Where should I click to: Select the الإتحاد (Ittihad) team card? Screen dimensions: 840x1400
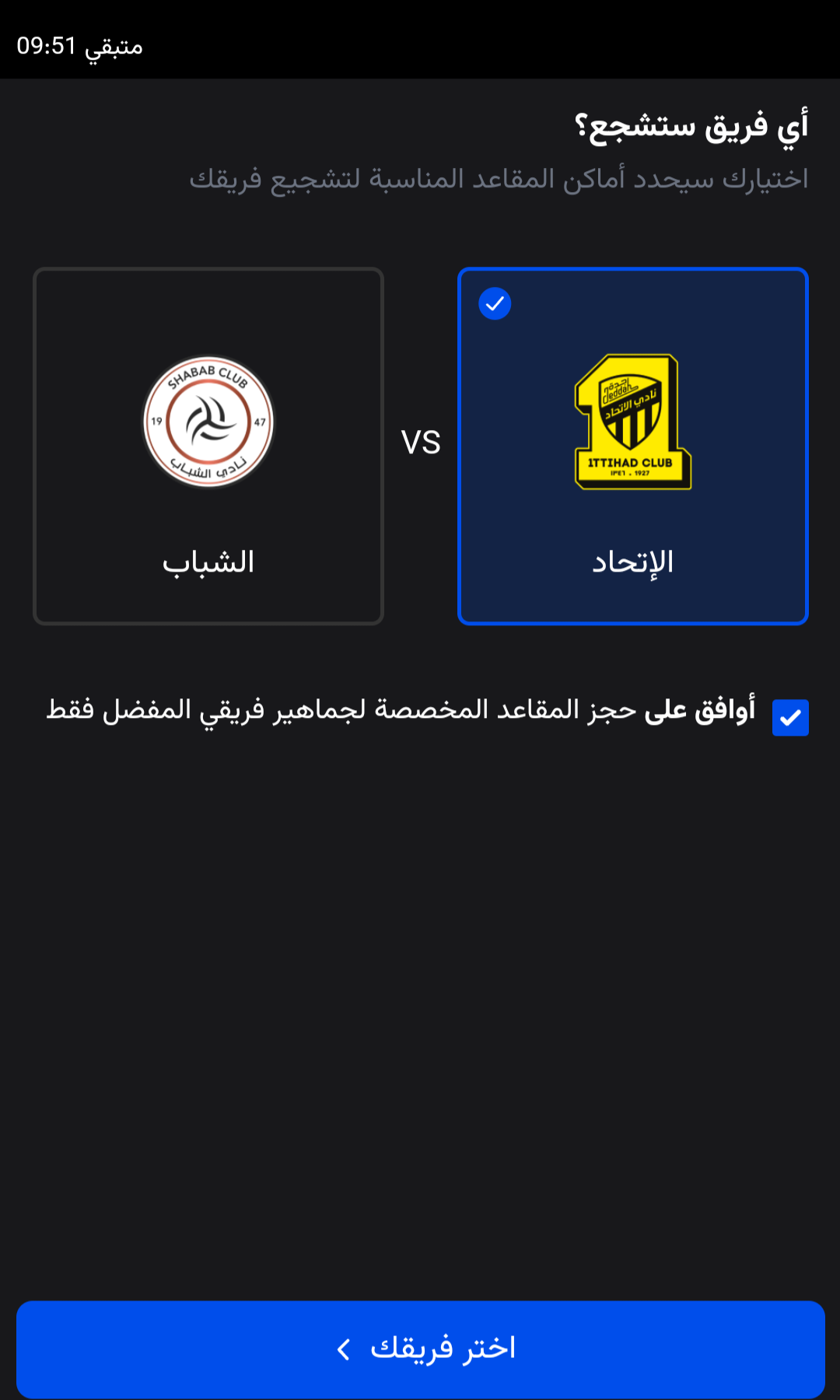(x=633, y=446)
